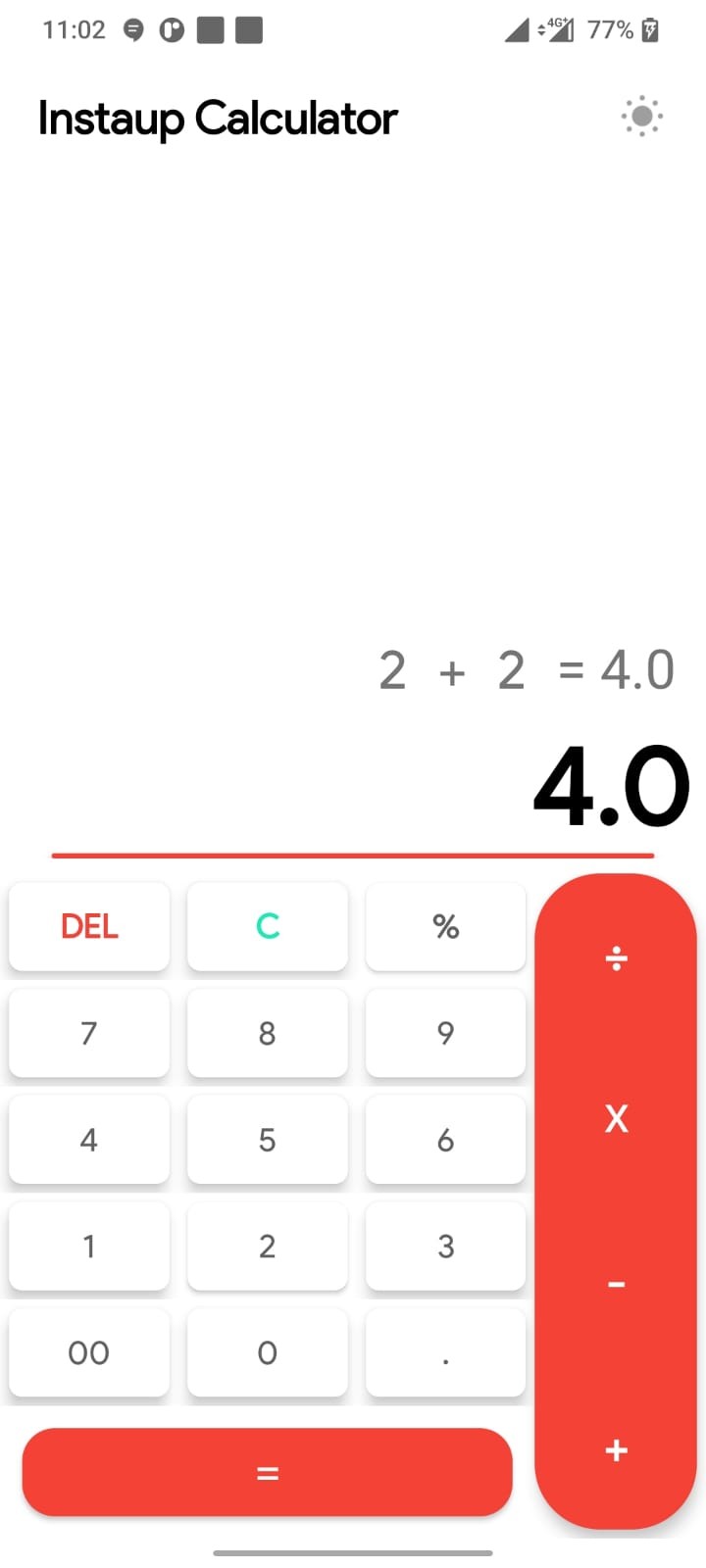
Task: Tap the percent key
Action: 445,926
